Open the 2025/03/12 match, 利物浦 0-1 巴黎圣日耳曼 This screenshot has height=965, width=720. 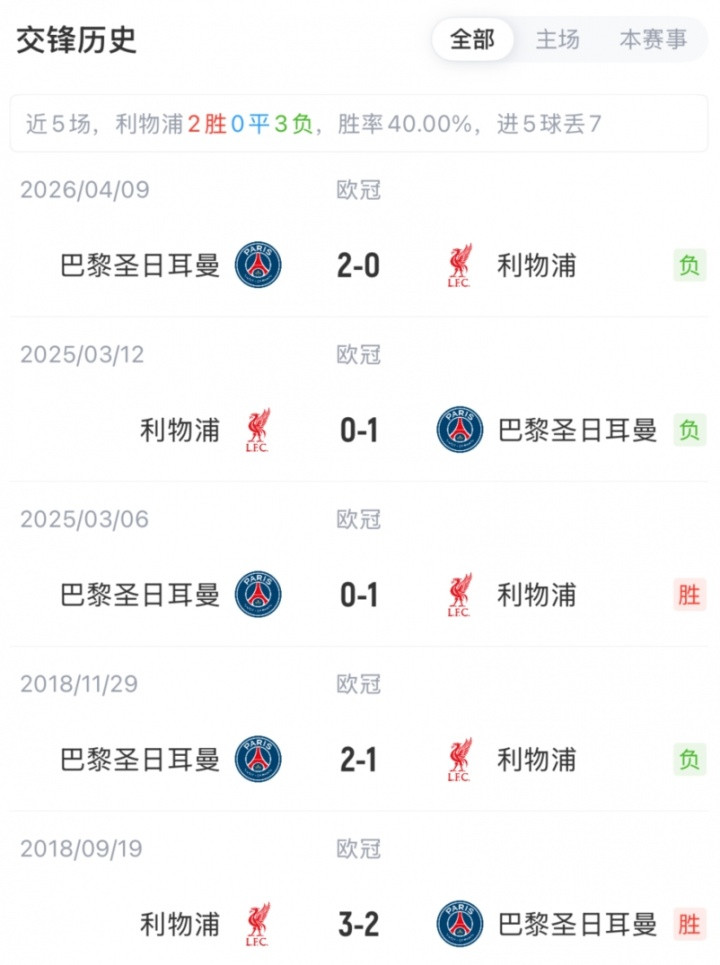[x=359, y=431]
